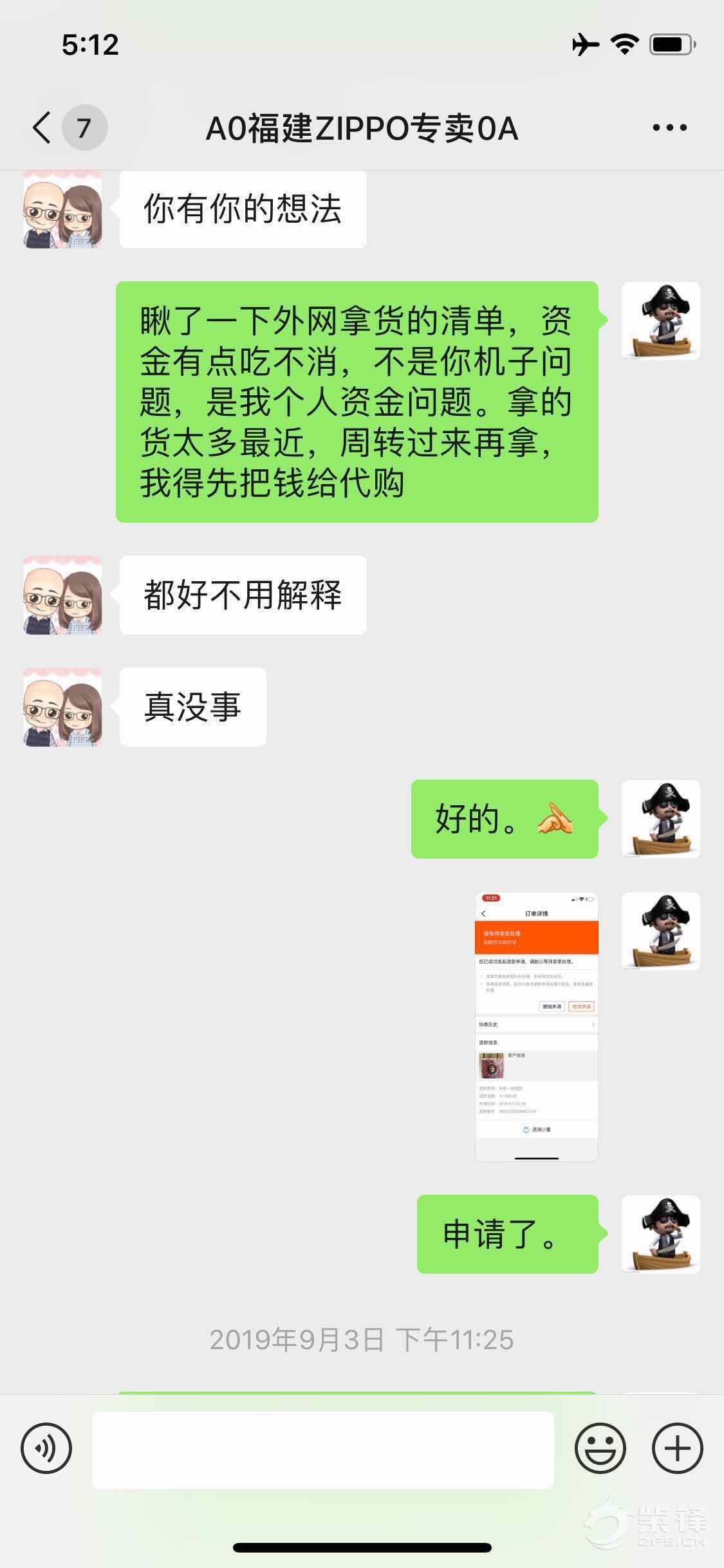This screenshot has width=724, height=1568.
Task: Open the chat info overflow menu
Action: click(x=669, y=127)
